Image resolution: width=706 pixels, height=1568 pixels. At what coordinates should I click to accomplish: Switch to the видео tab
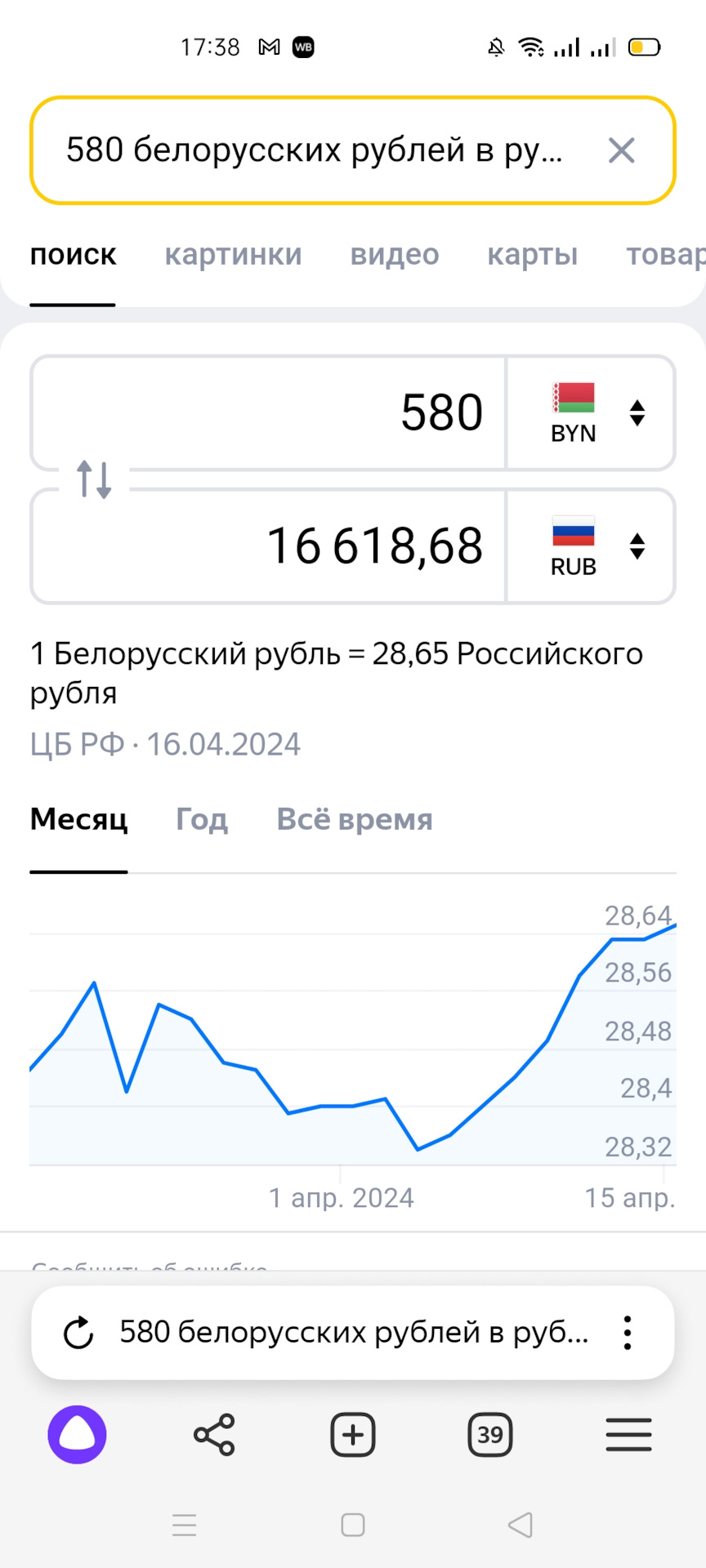point(394,255)
